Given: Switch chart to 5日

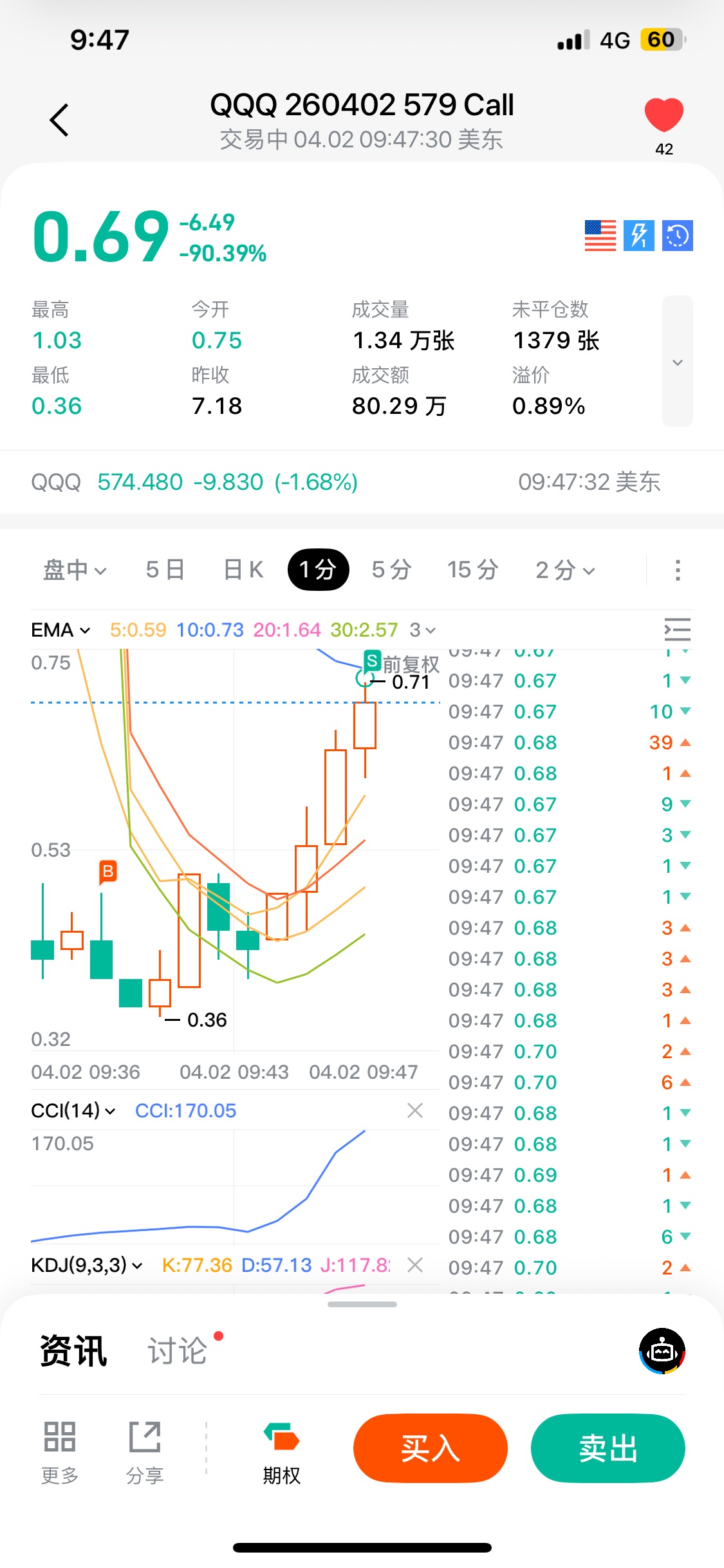Looking at the screenshot, I should click(165, 570).
